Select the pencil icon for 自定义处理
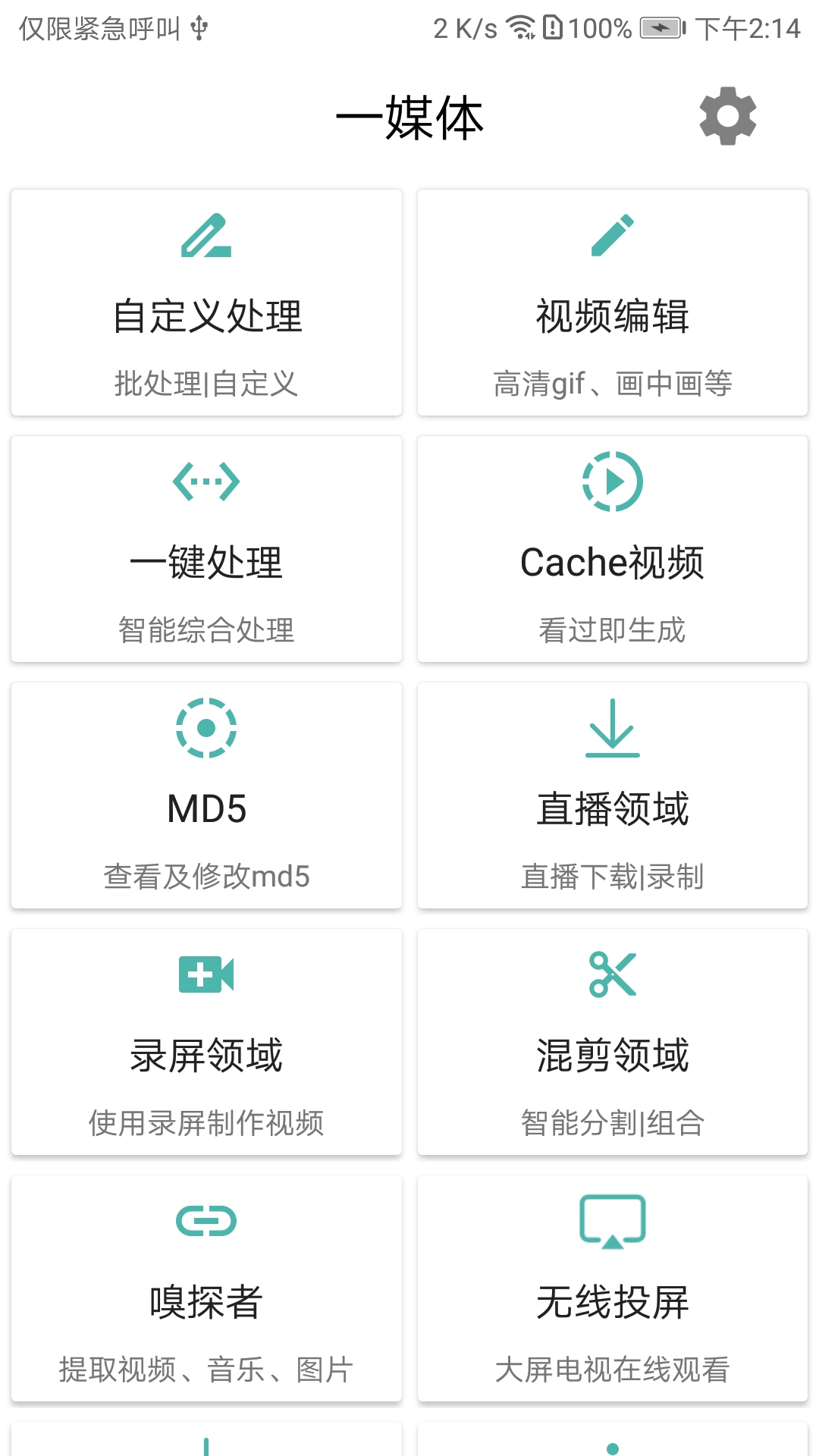This screenshot has width=819, height=1456. (206, 235)
